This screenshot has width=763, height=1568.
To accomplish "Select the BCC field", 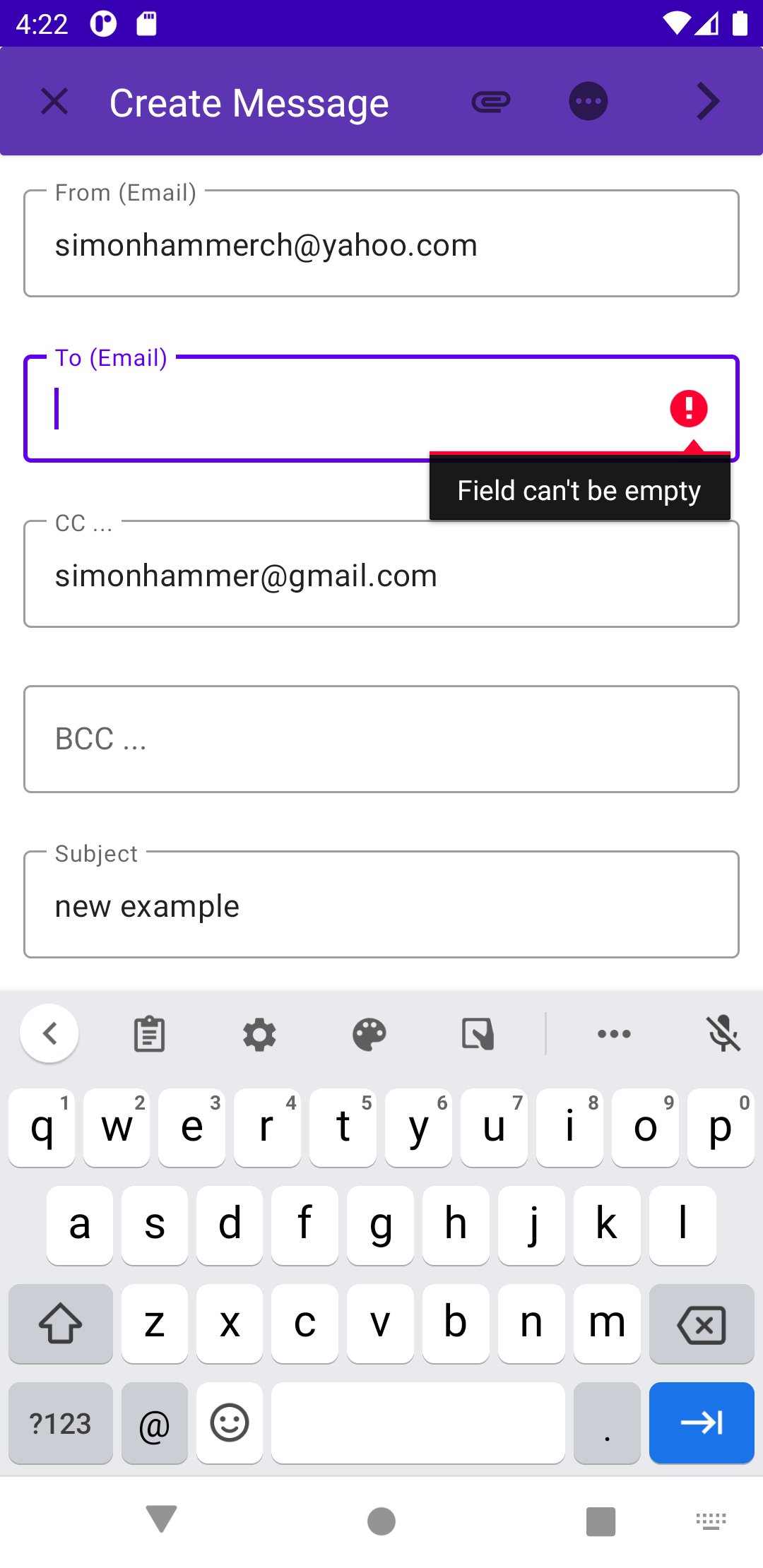I will click(381, 740).
